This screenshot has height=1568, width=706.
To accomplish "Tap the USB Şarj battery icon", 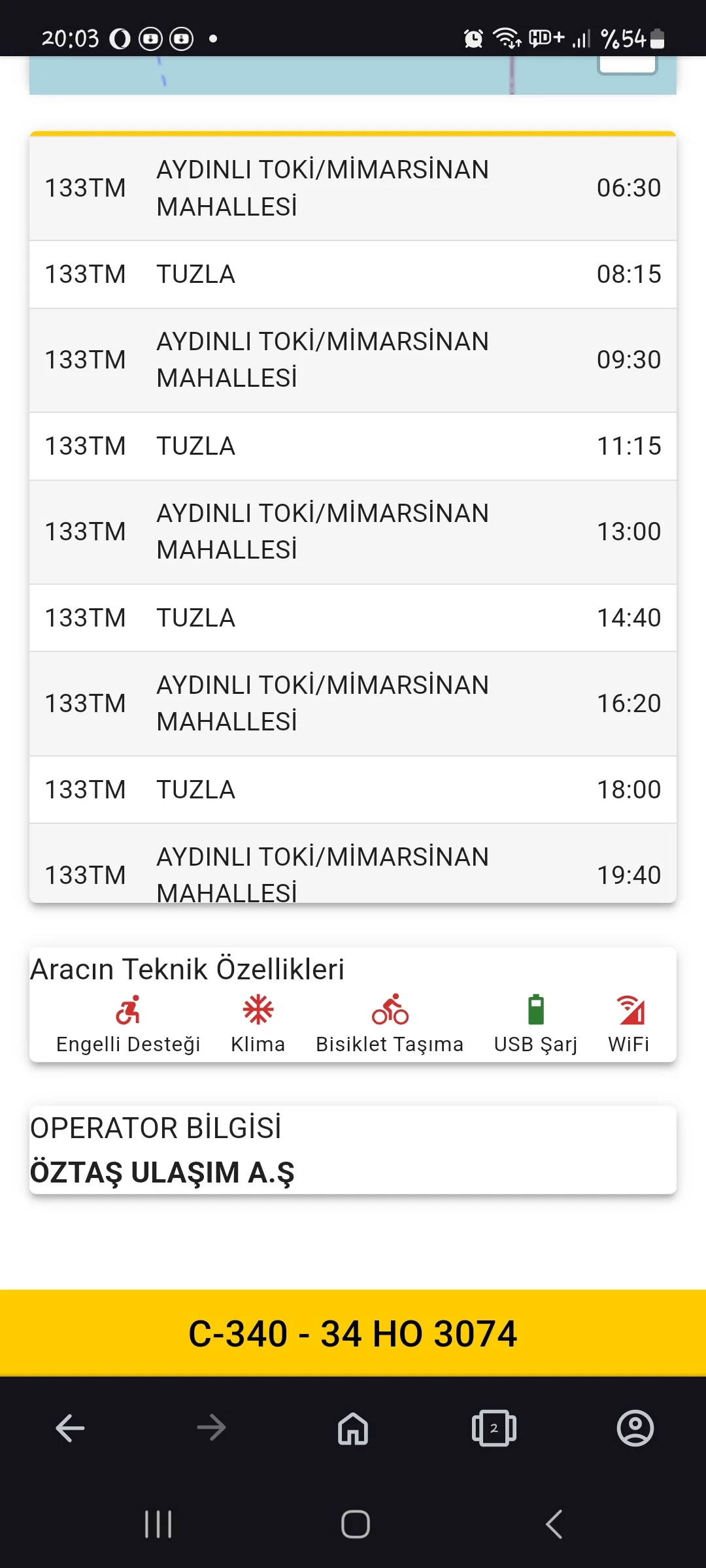I will tap(535, 1009).
